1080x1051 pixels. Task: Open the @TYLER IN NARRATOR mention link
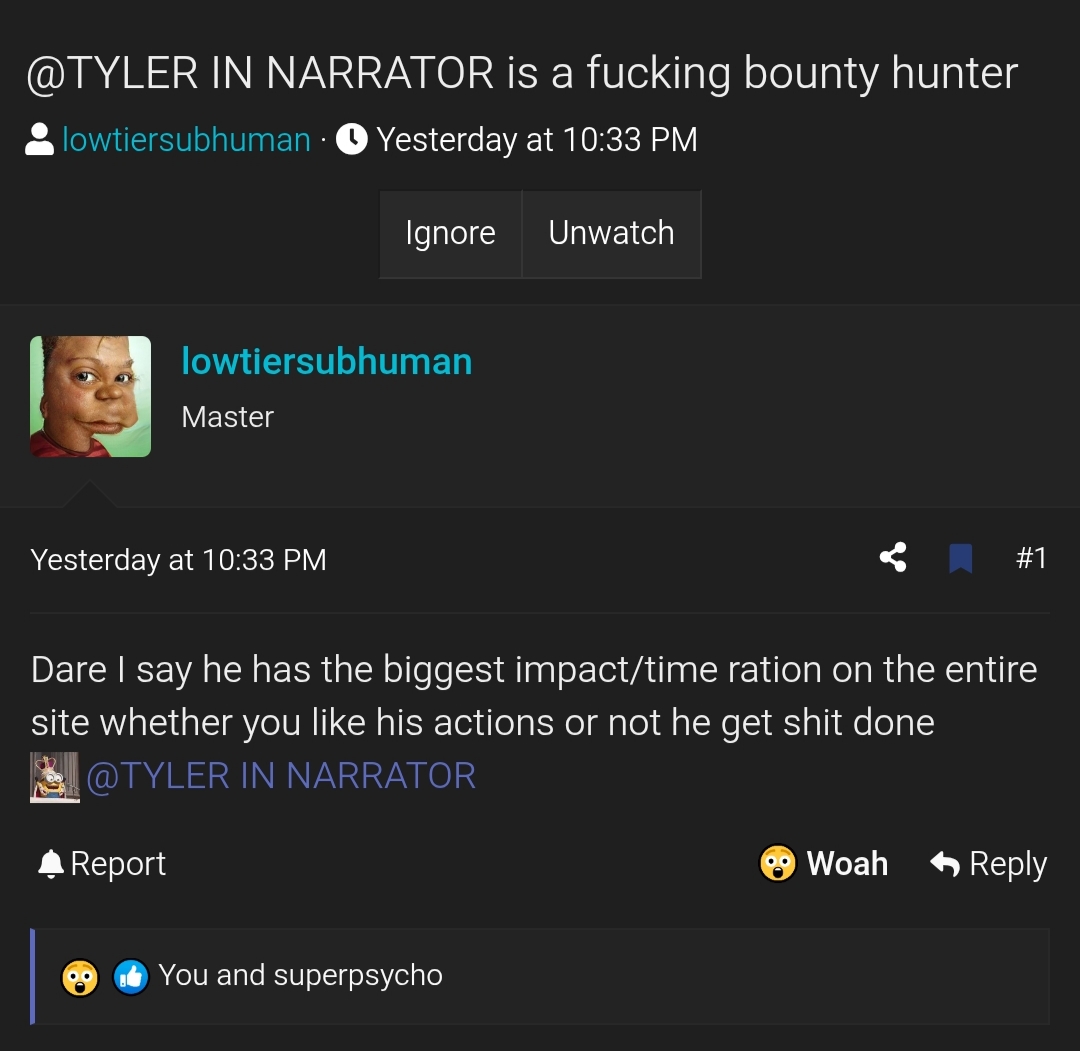coord(281,776)
